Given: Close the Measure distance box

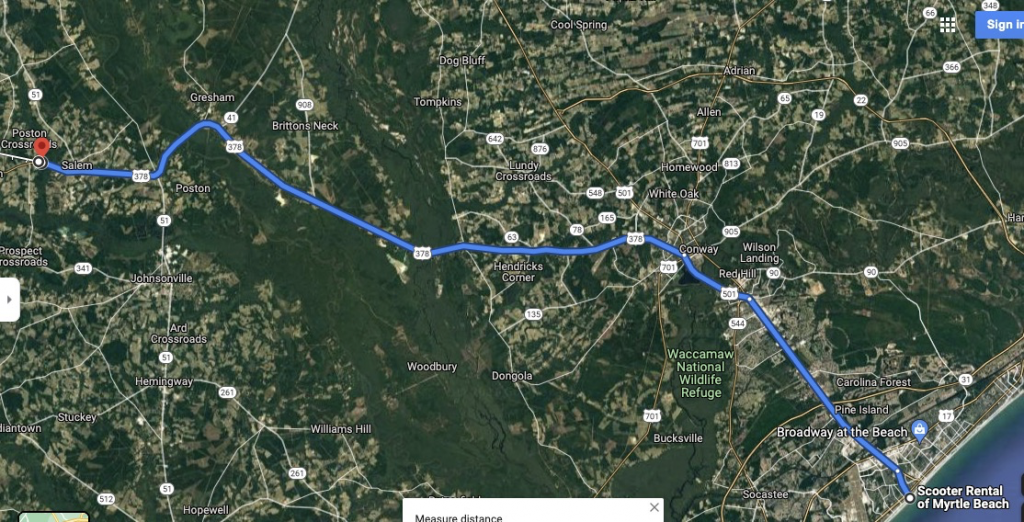Looking at the screenshot, I should (x=654, y=508).
